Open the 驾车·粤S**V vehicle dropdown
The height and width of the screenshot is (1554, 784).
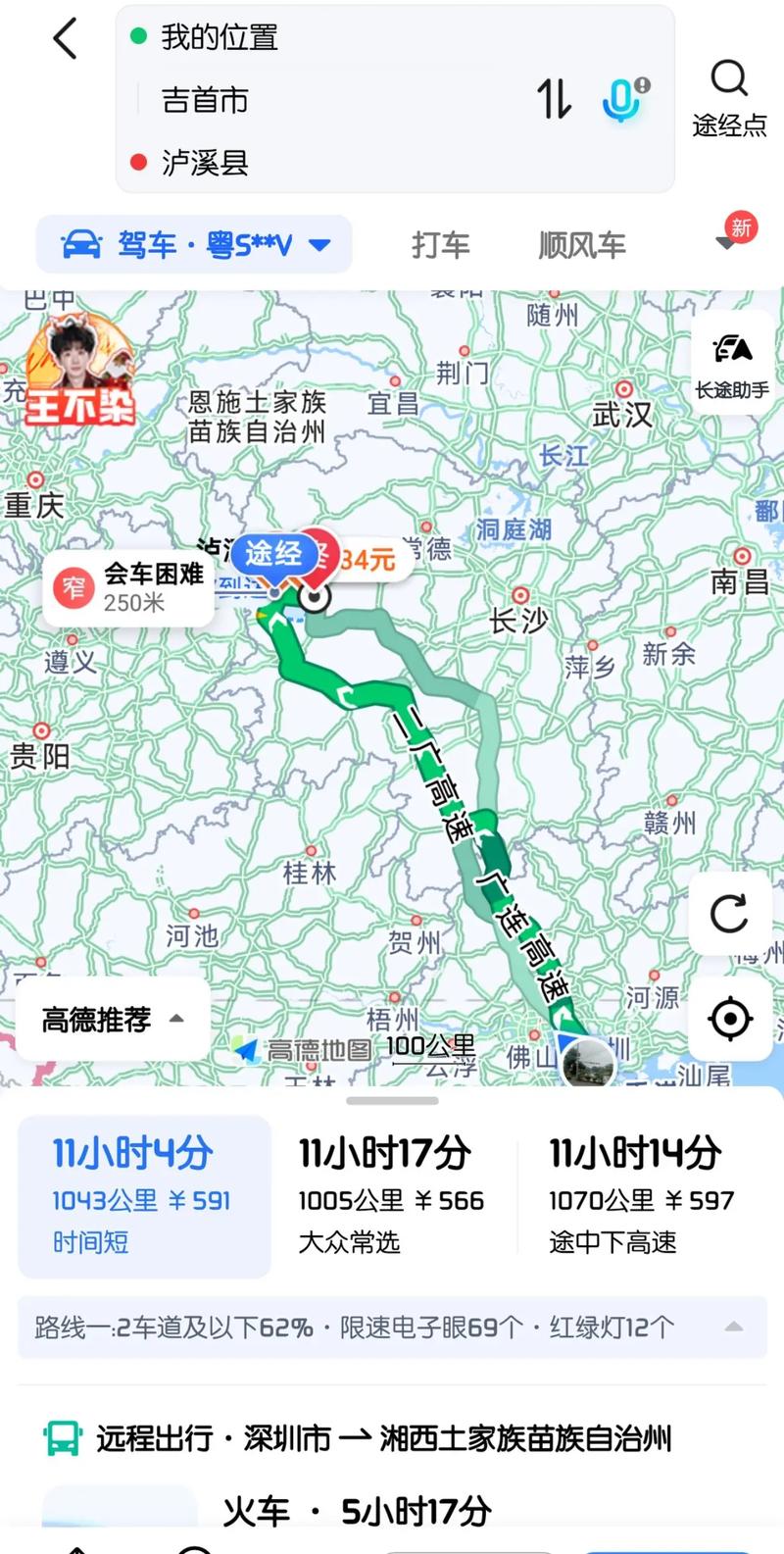194,244
